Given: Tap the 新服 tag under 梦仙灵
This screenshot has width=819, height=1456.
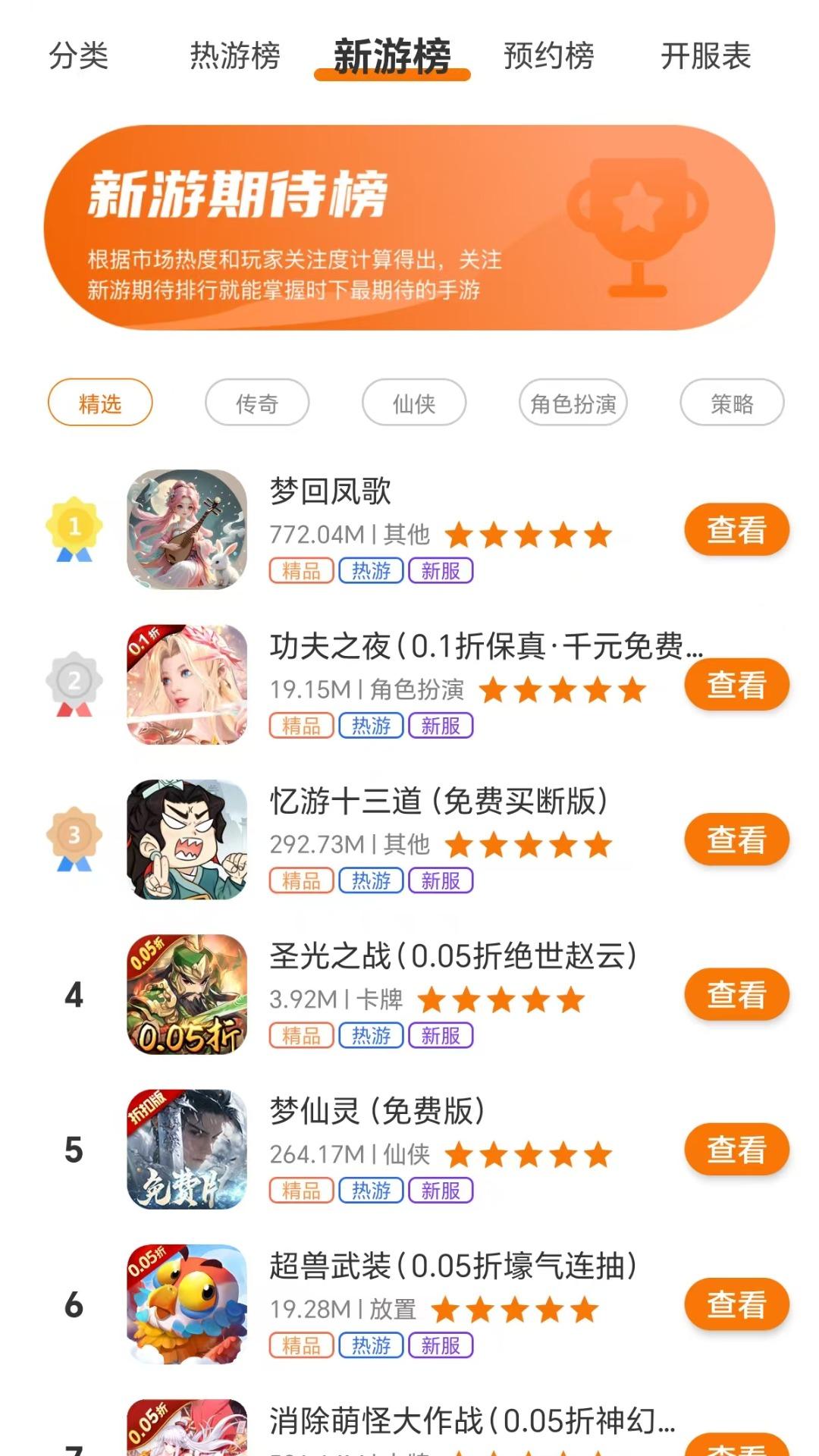Looking at the screenshot, I should coord(440,1191).
